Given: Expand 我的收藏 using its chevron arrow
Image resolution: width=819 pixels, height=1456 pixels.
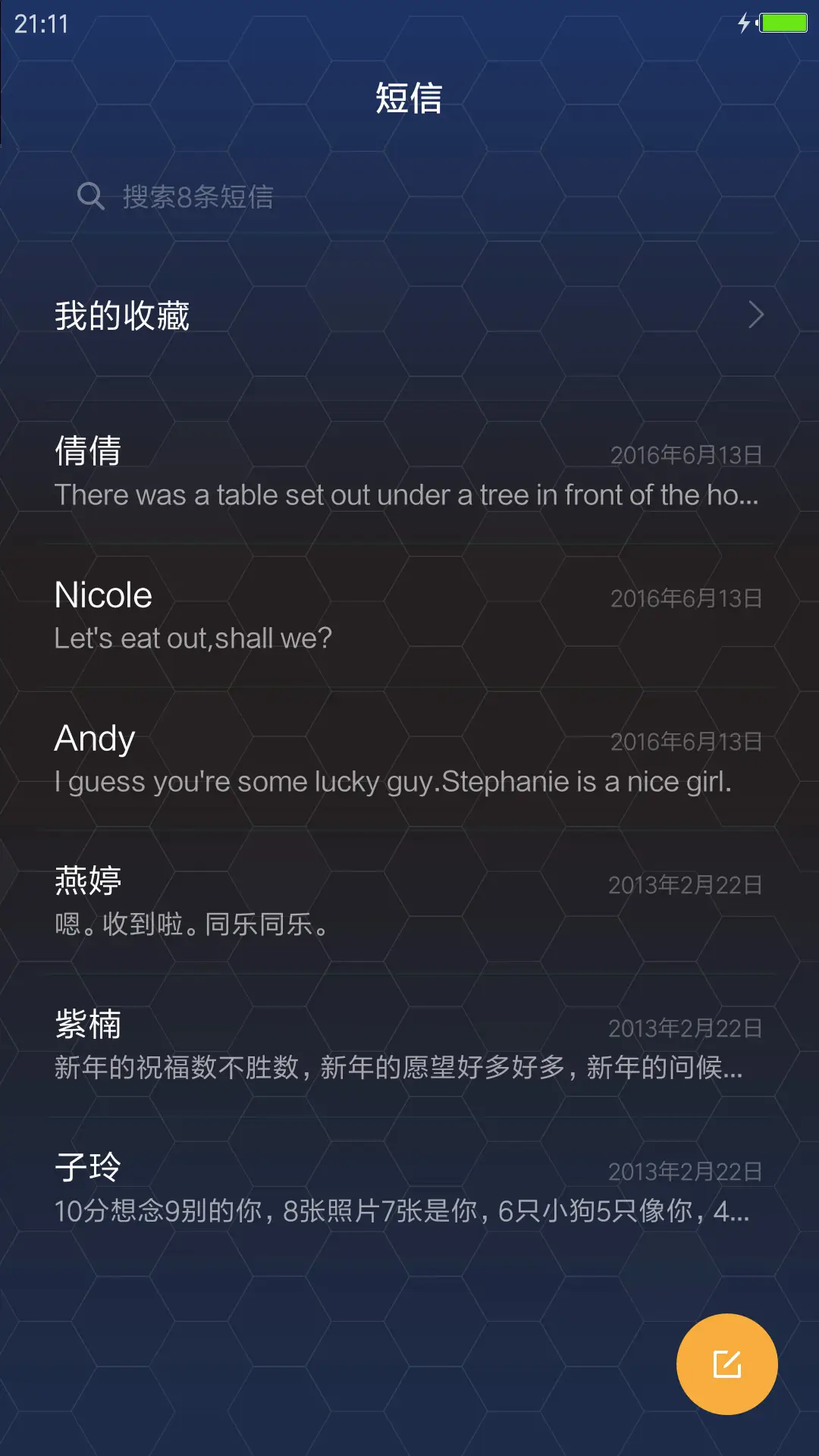Looking at the screenshot, I should pos(755,314).
